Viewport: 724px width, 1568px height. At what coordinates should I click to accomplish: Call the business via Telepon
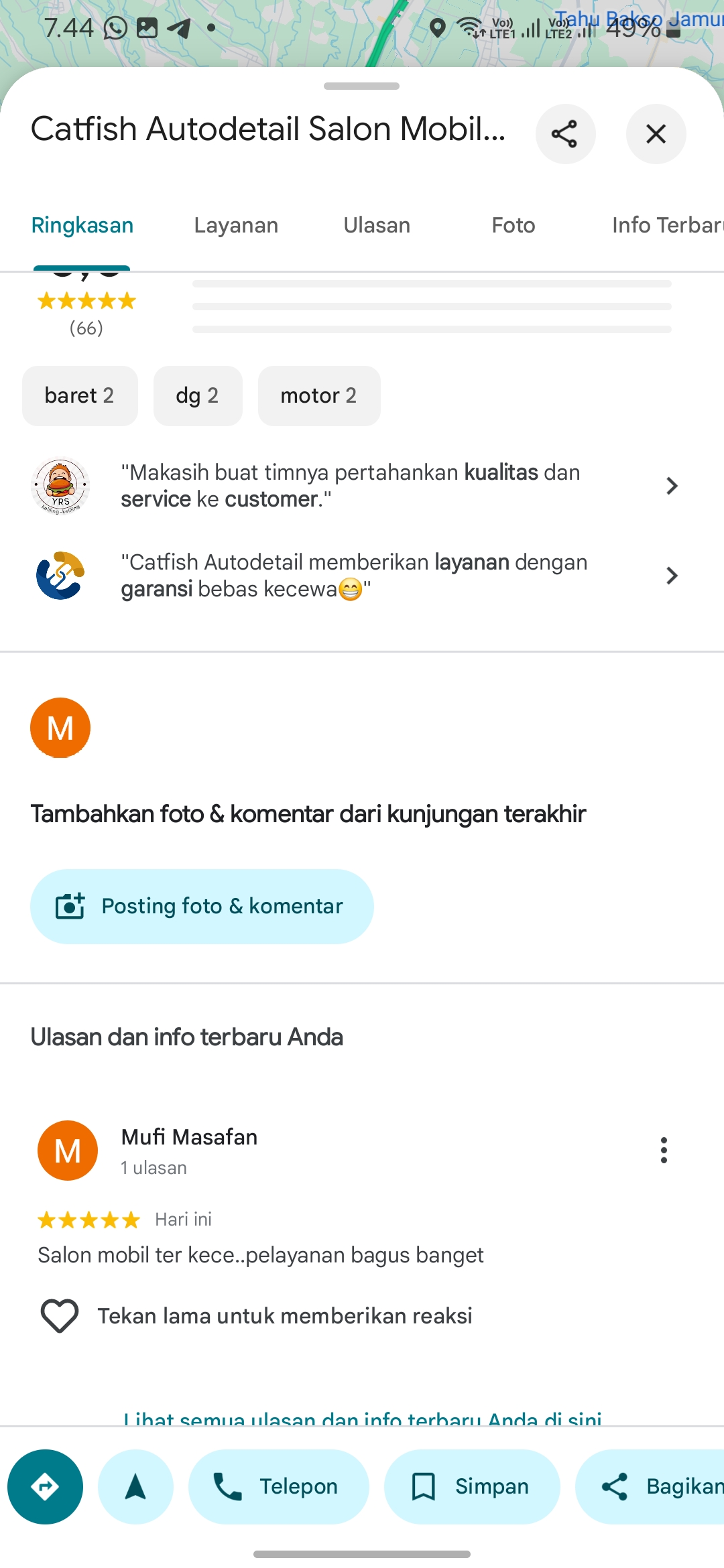click(279, 1486)
